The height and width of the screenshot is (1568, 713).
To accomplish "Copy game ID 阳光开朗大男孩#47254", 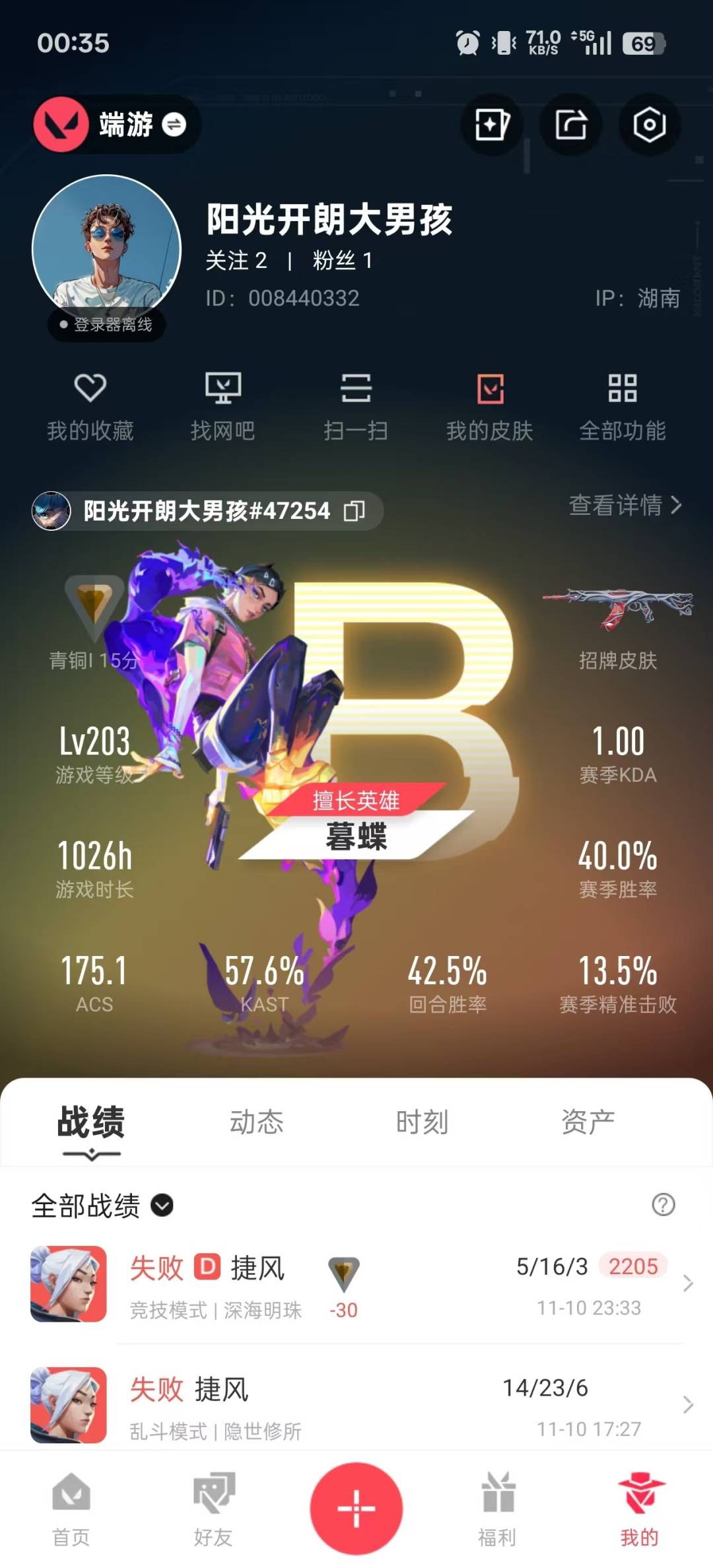I will tap(355, 510).
